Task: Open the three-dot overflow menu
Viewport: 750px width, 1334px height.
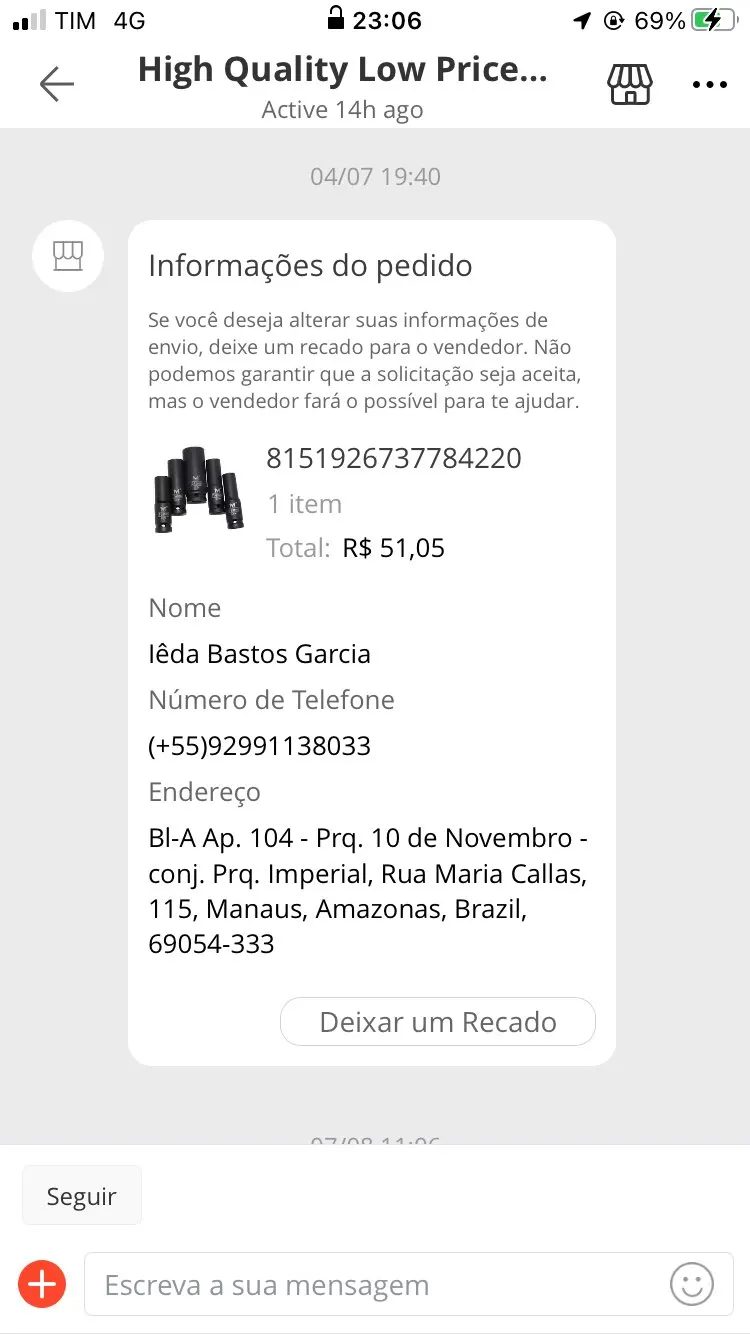Action: click(x=710, y=85)
